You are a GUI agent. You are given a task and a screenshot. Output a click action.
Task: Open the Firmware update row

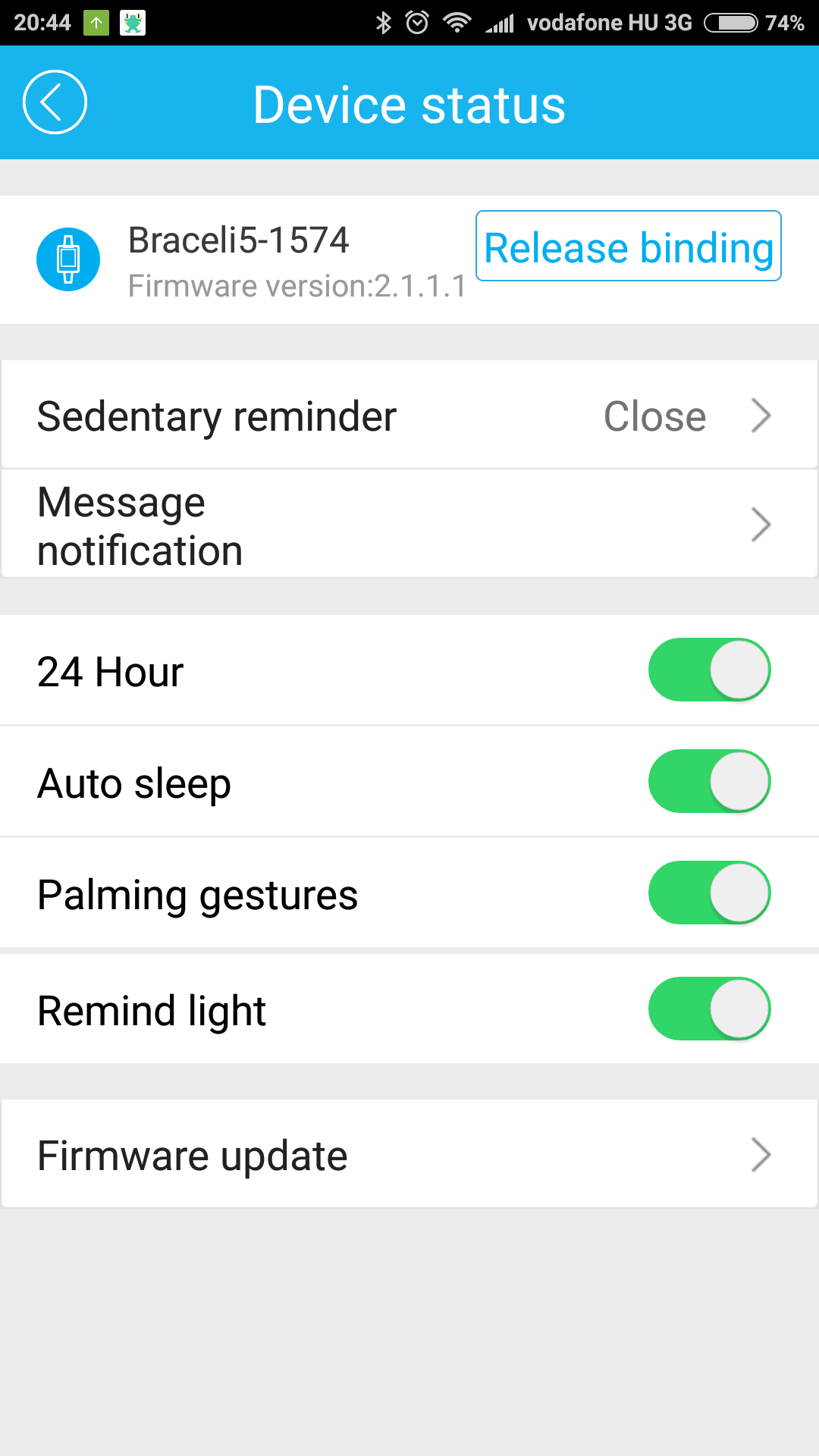[409, 1154]
